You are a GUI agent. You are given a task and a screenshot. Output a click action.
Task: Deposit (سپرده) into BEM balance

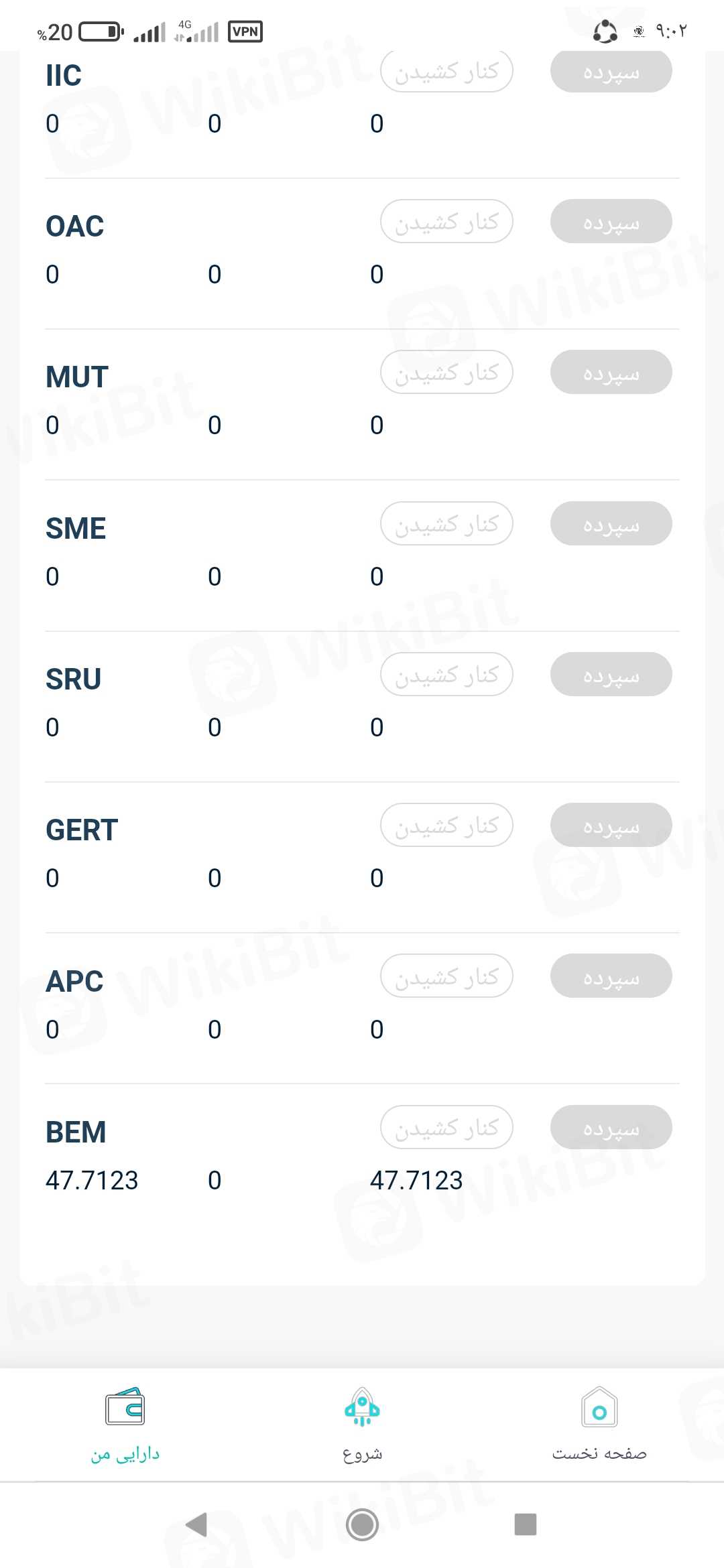(x=611, y=1127)
